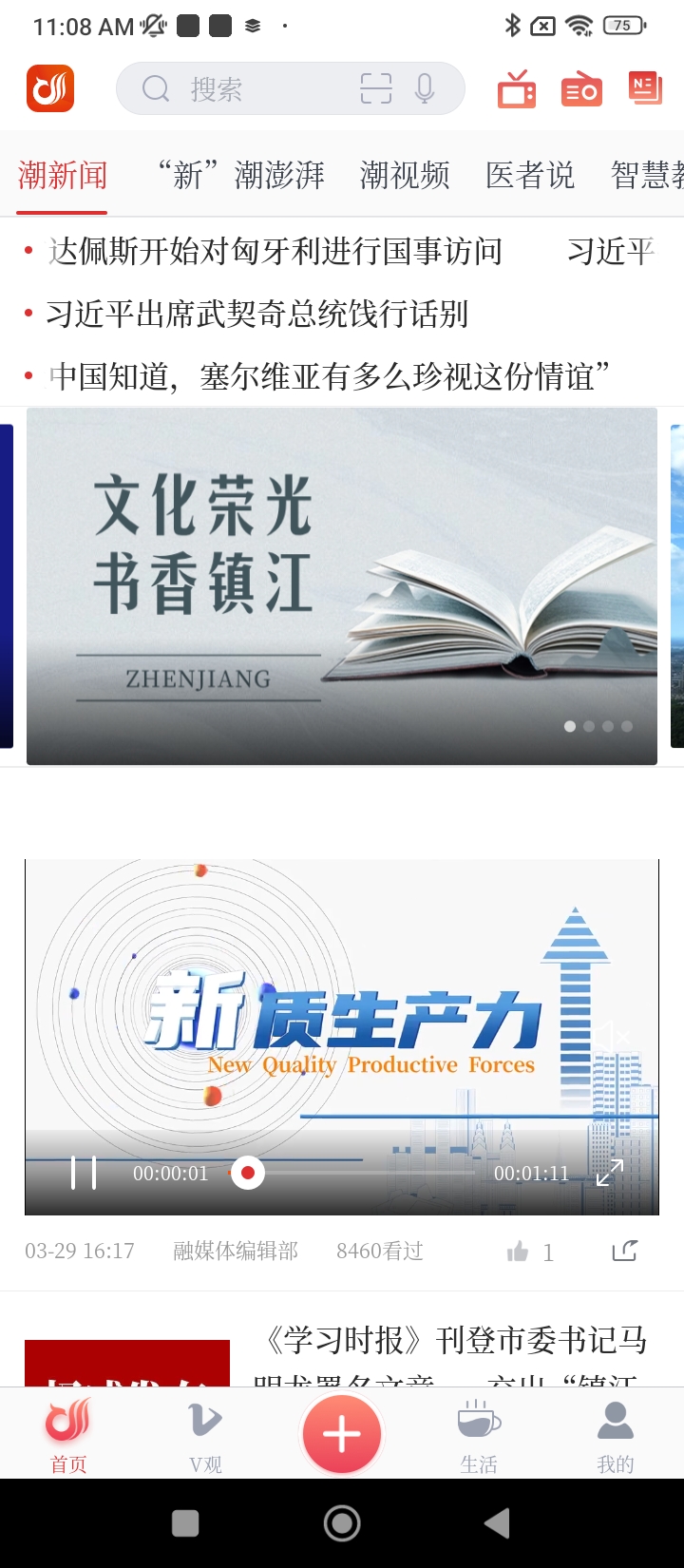Read headline 达佩斯开始对匈牙利进行国事访问
Screen dimensions: 684x1568
[x=275, y=252]
